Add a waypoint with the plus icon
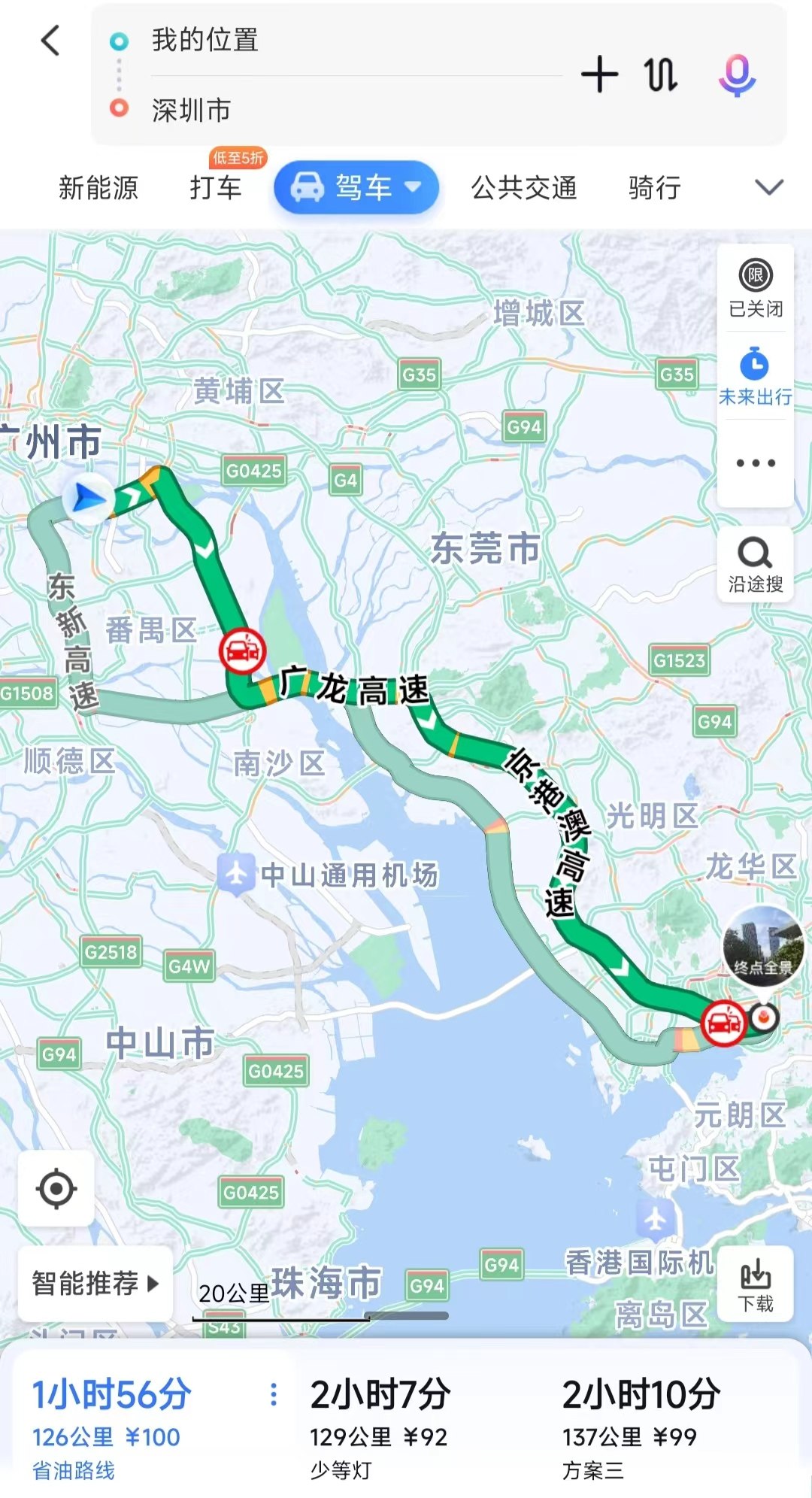The width and height of the screenshot is (812, 1498). (x=599, y=75)
